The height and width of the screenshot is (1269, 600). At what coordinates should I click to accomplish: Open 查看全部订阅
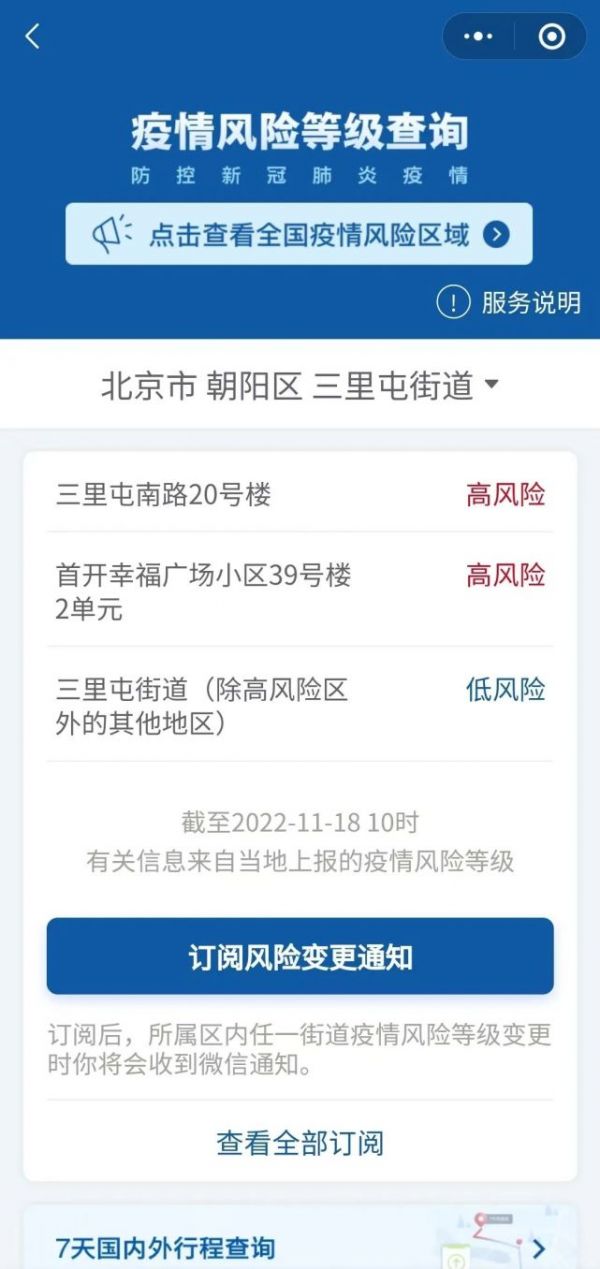pos(299,1142)
